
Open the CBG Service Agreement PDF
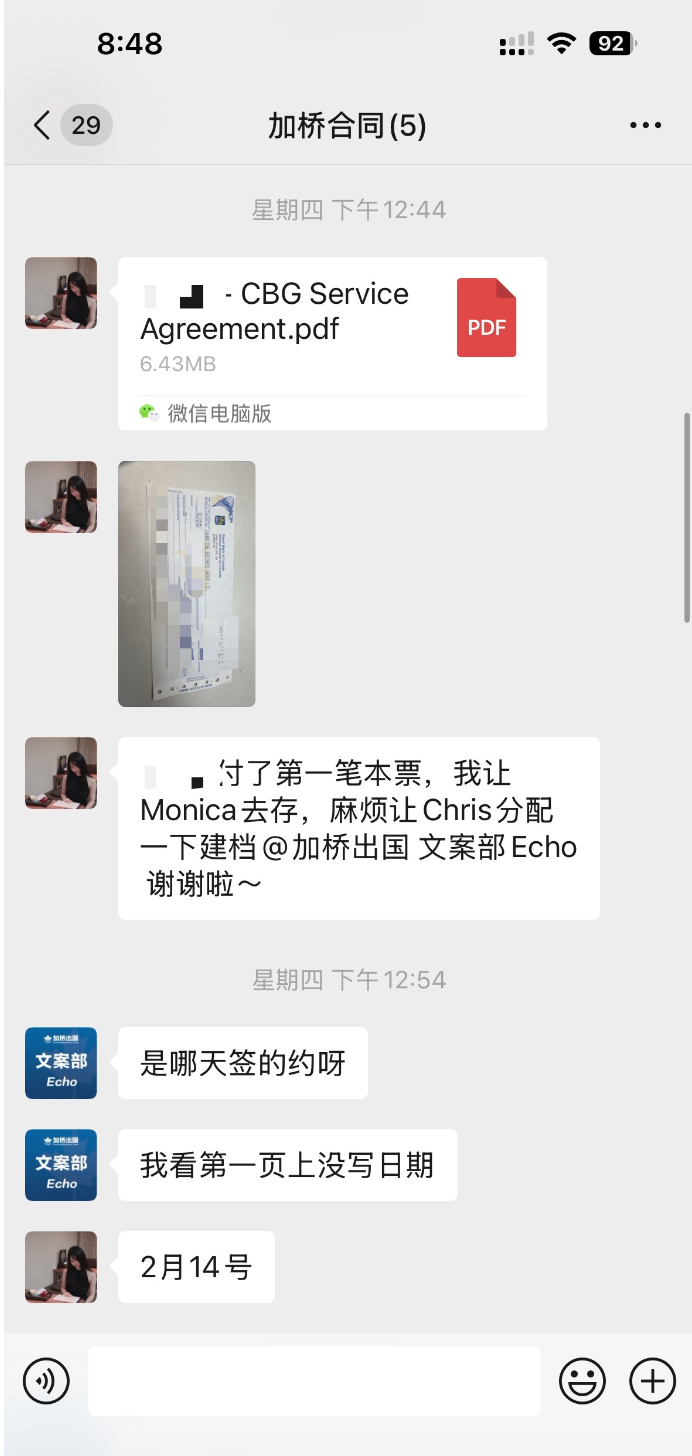(x=332, y=344)
